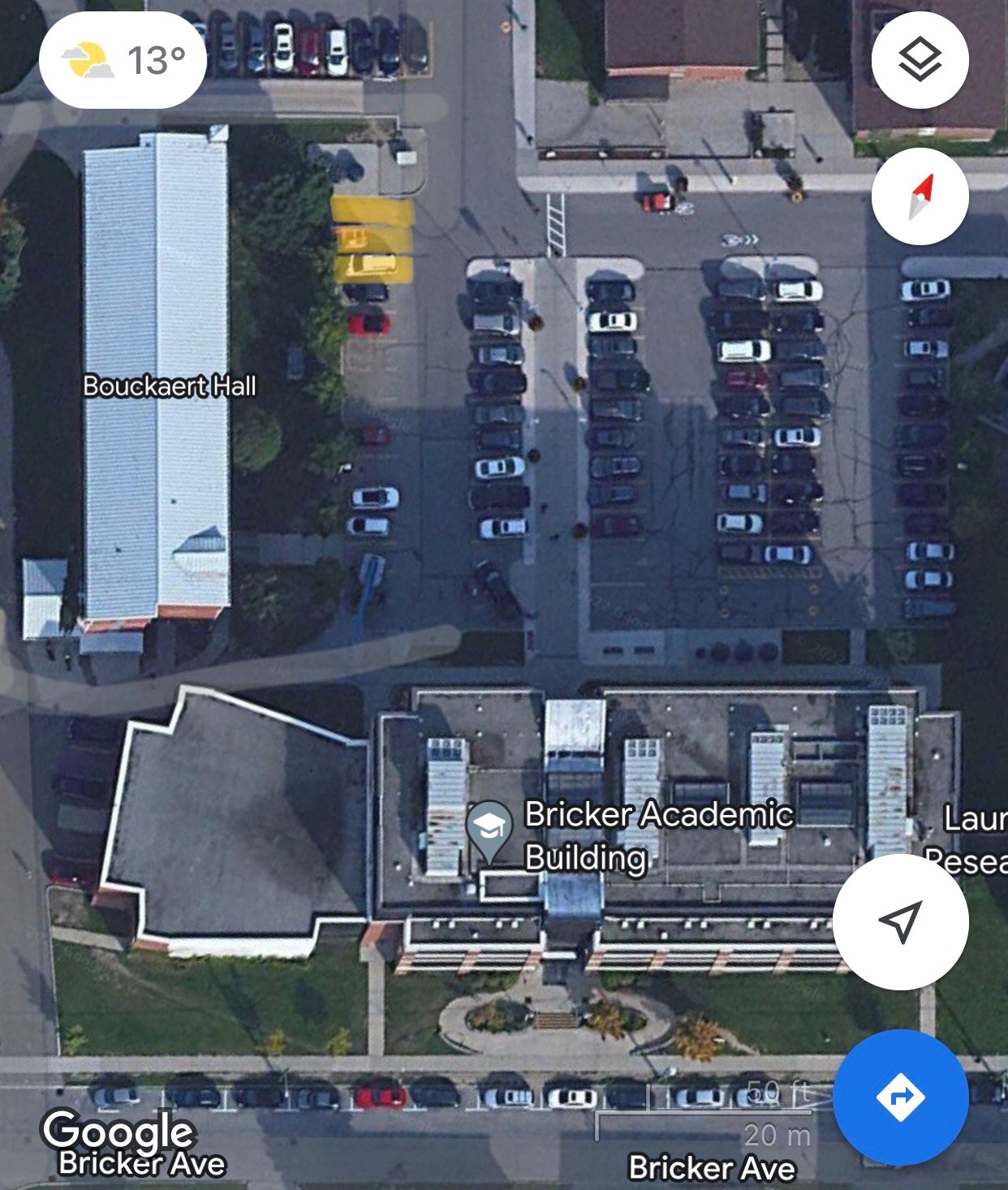The image size is (1008, 1190).
Task: Reset map orientation with the compass
Action: point(920,196)
